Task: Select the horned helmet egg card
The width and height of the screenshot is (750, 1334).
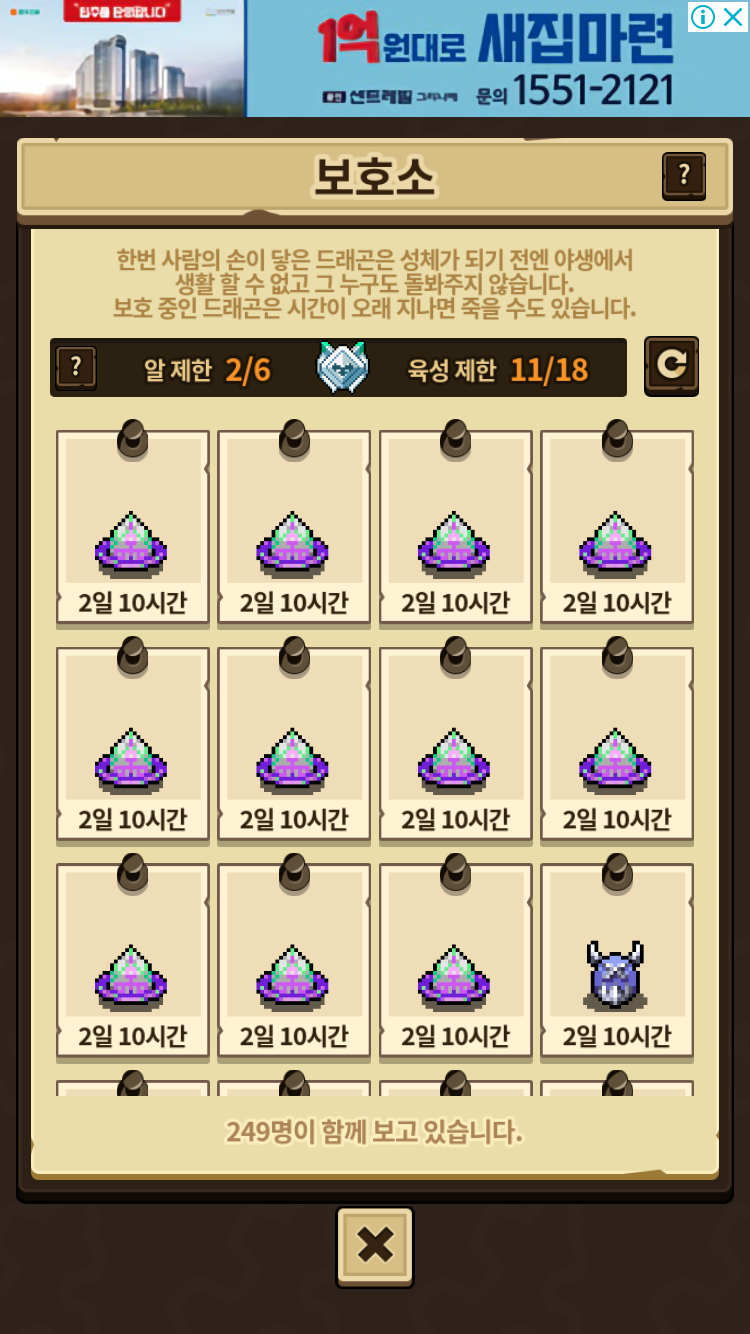Action: 616,960
